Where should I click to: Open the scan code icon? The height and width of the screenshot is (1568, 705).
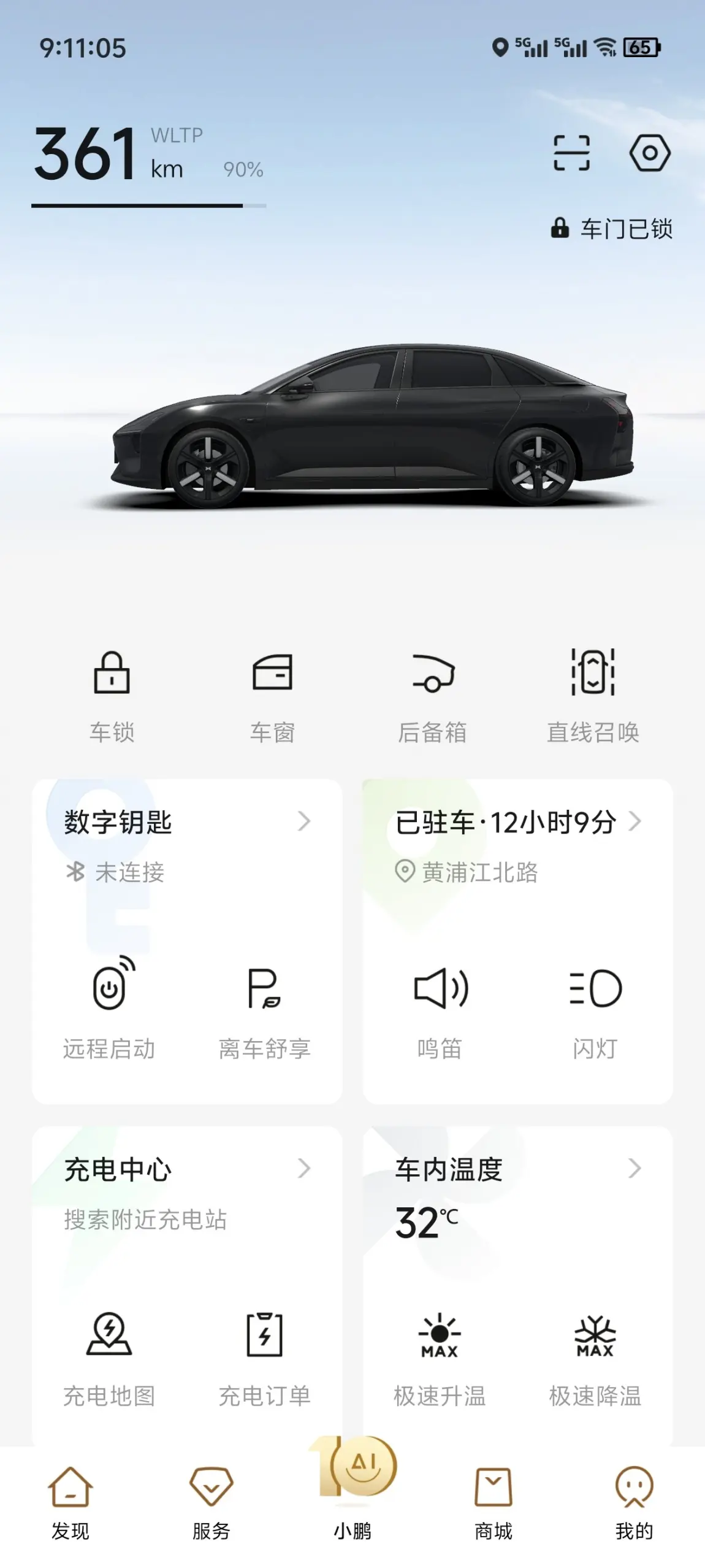(x=571, y=153)
